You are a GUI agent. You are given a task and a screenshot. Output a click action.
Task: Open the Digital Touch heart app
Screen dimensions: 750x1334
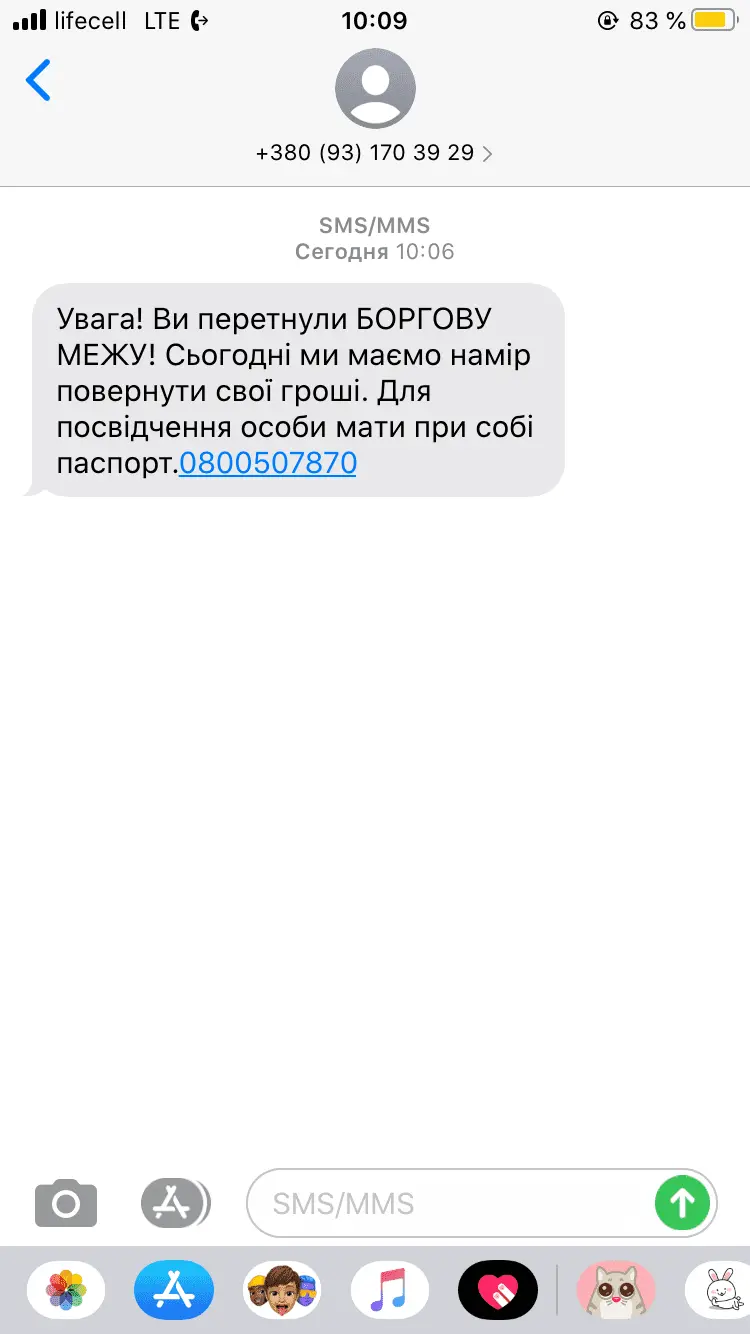(x=497, y=1290)
